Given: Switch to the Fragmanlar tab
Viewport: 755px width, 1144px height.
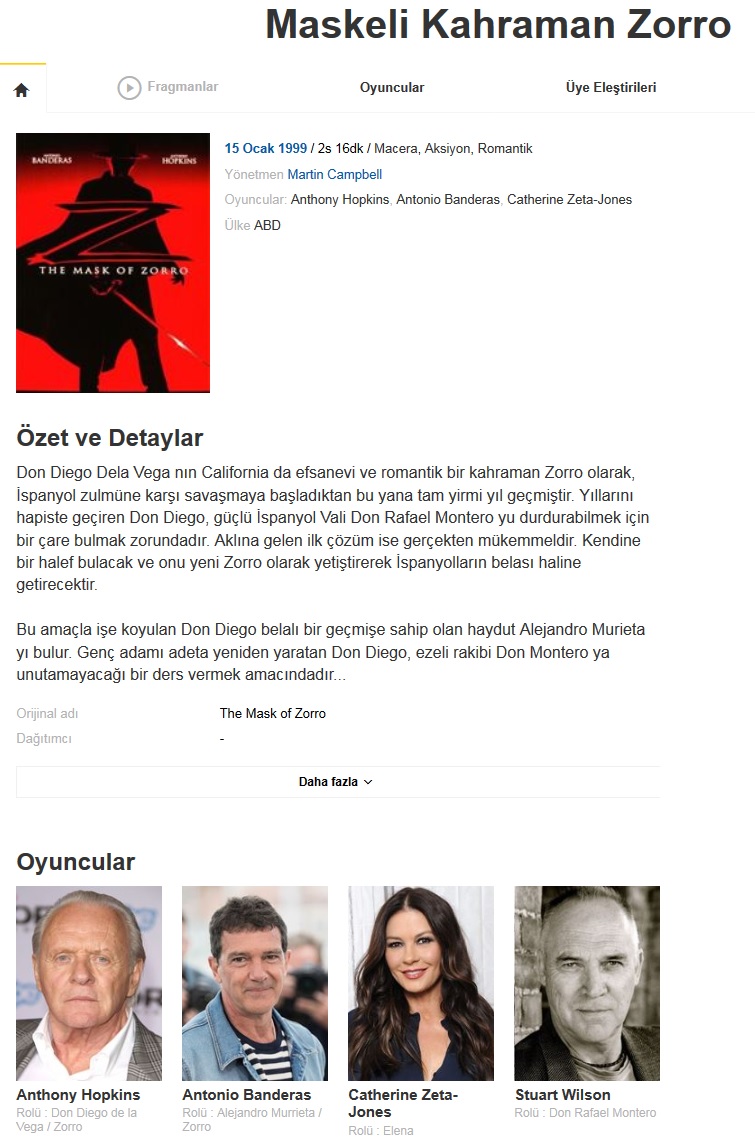Looking at the screenshot, I should (x=169, y=88).
